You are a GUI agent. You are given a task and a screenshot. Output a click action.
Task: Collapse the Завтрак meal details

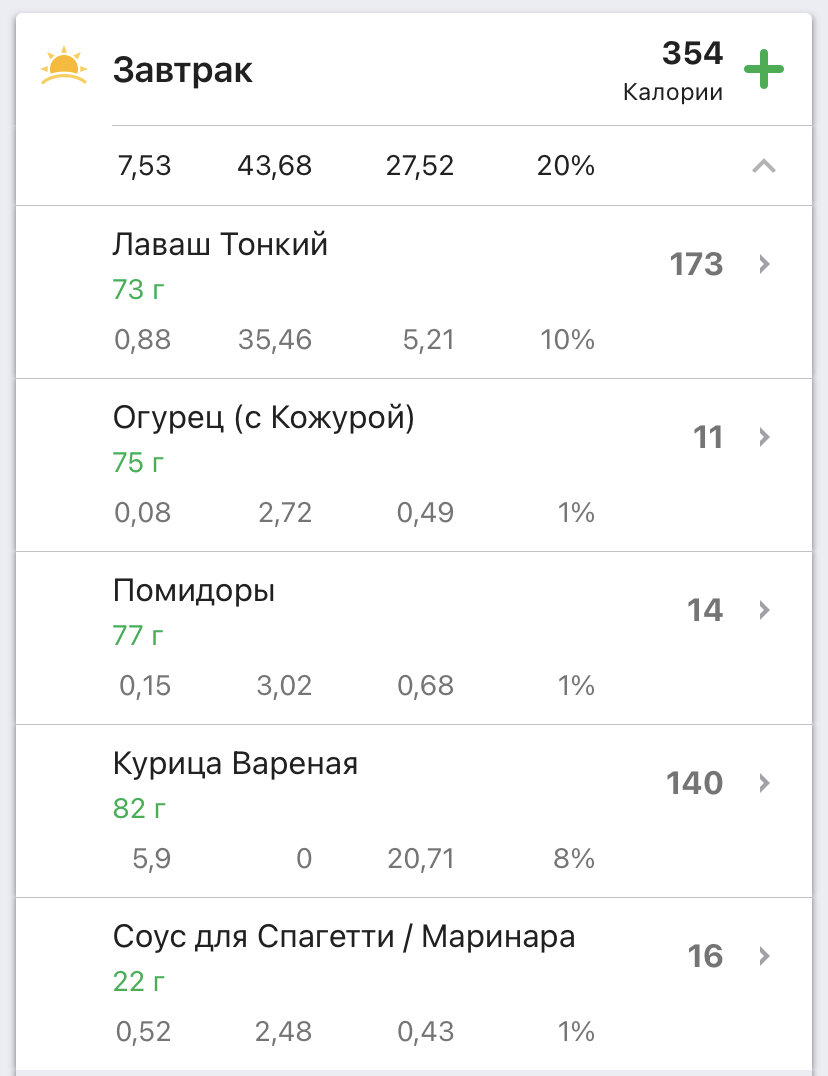(x=763, y=166)
